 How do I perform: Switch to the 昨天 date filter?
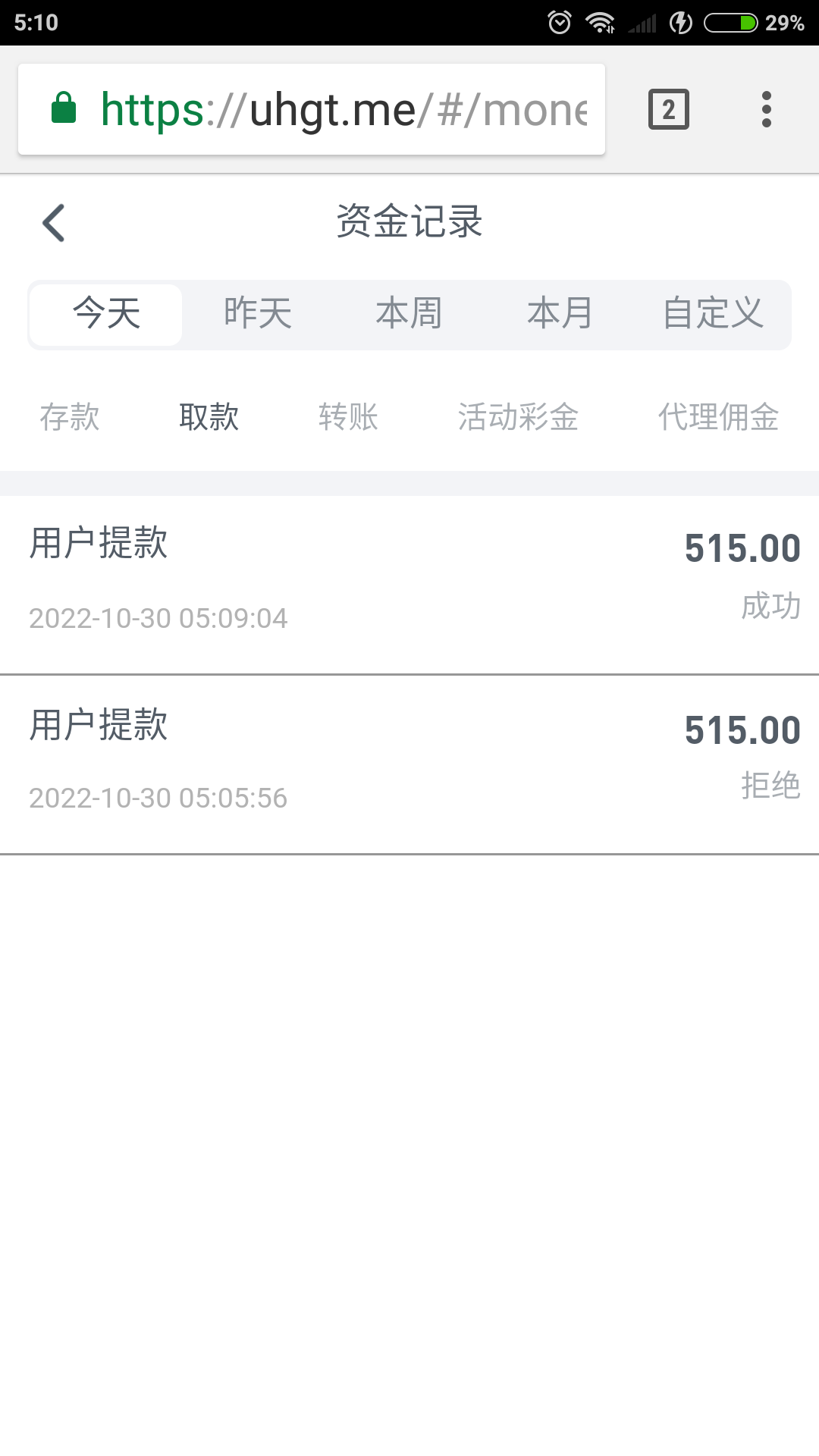(258, 314)
